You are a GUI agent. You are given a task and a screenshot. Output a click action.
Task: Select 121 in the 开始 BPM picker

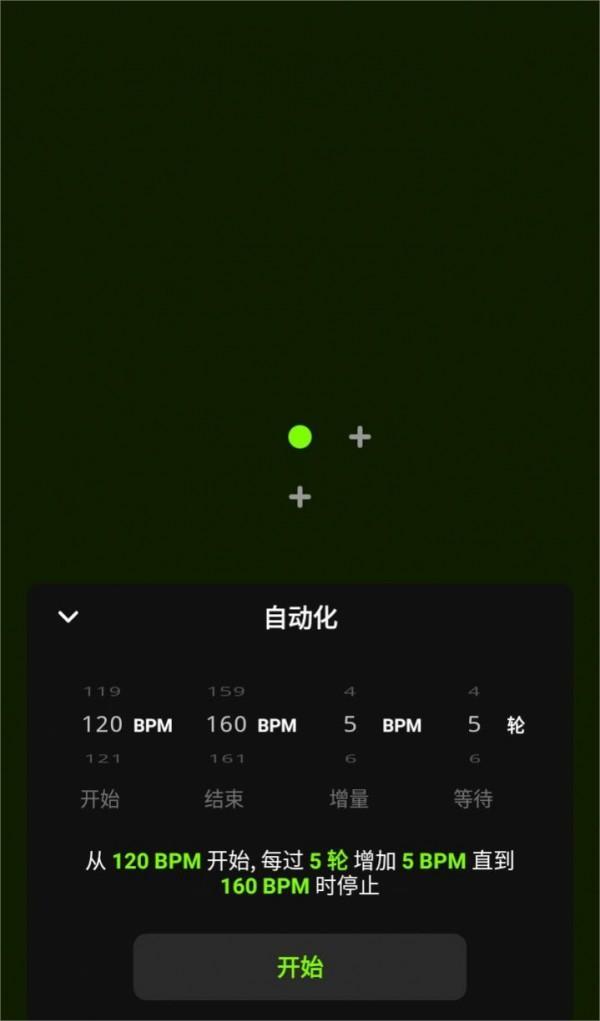102,759
